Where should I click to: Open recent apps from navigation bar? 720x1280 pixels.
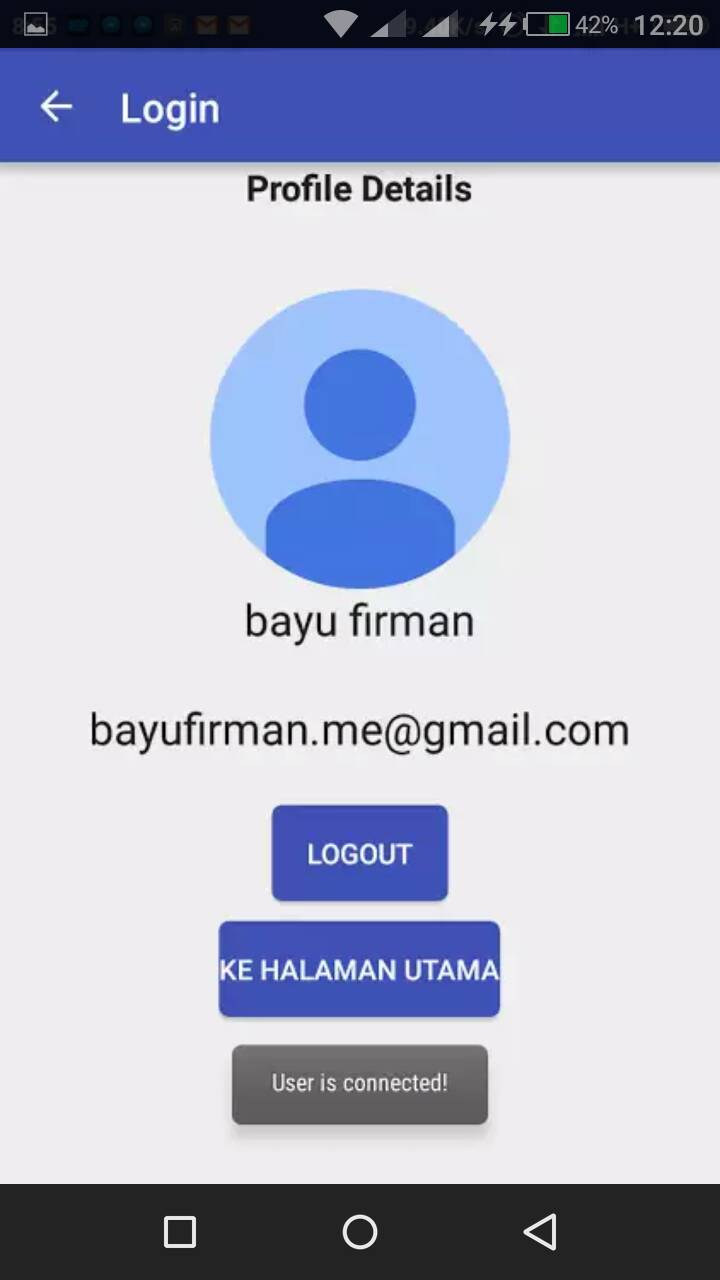pos(180,1232)
